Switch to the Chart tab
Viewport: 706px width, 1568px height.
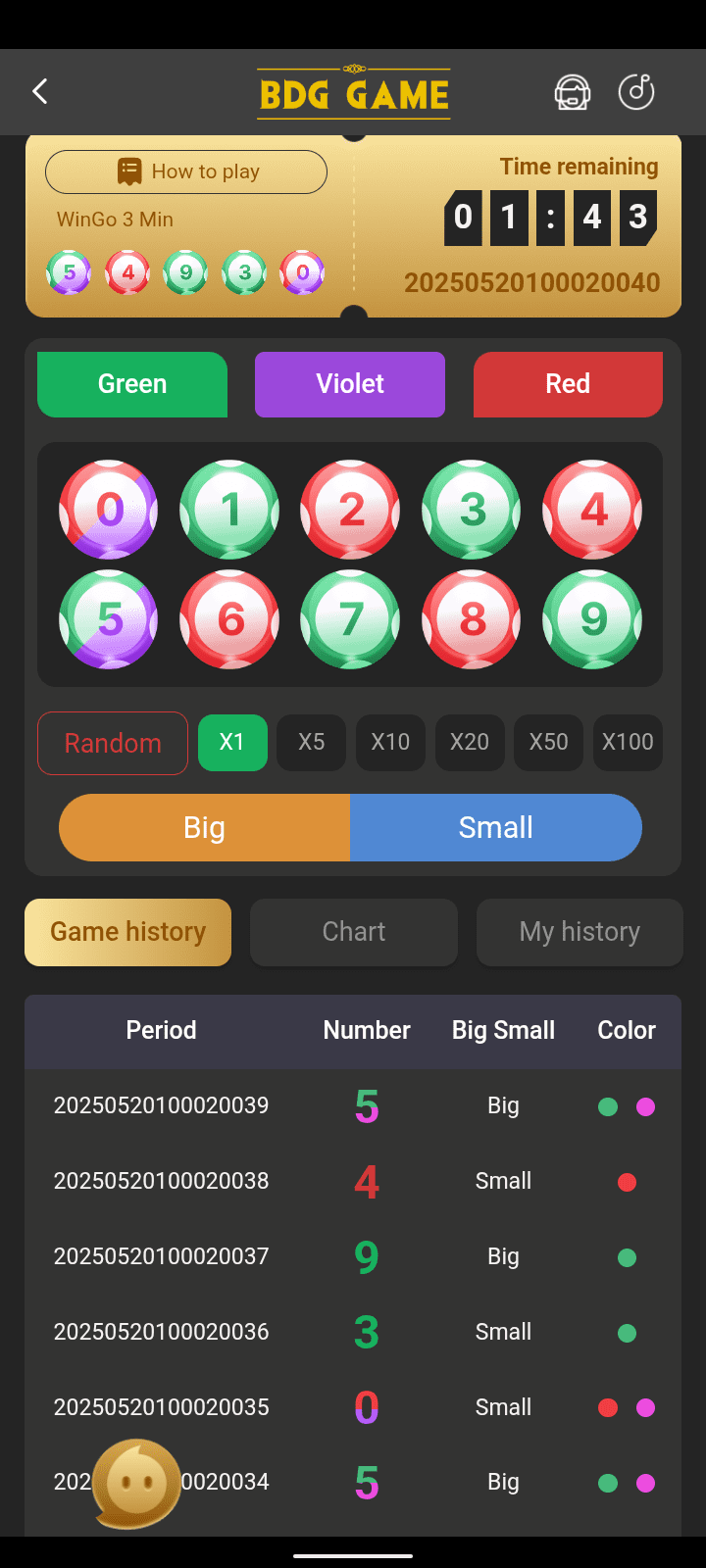pyautogui.click(x=353, y=931)
